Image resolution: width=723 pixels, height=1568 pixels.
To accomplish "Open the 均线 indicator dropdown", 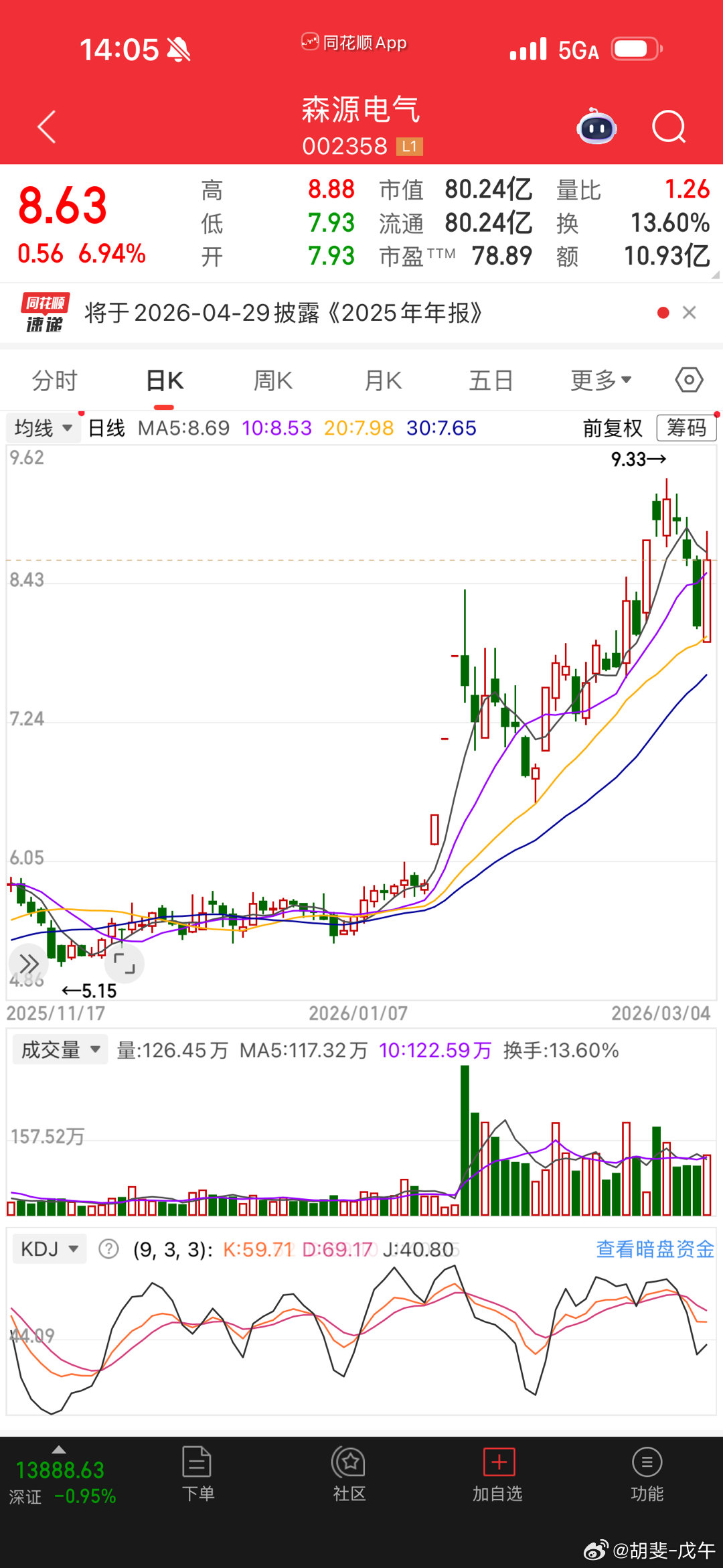I will coord(43,428).
